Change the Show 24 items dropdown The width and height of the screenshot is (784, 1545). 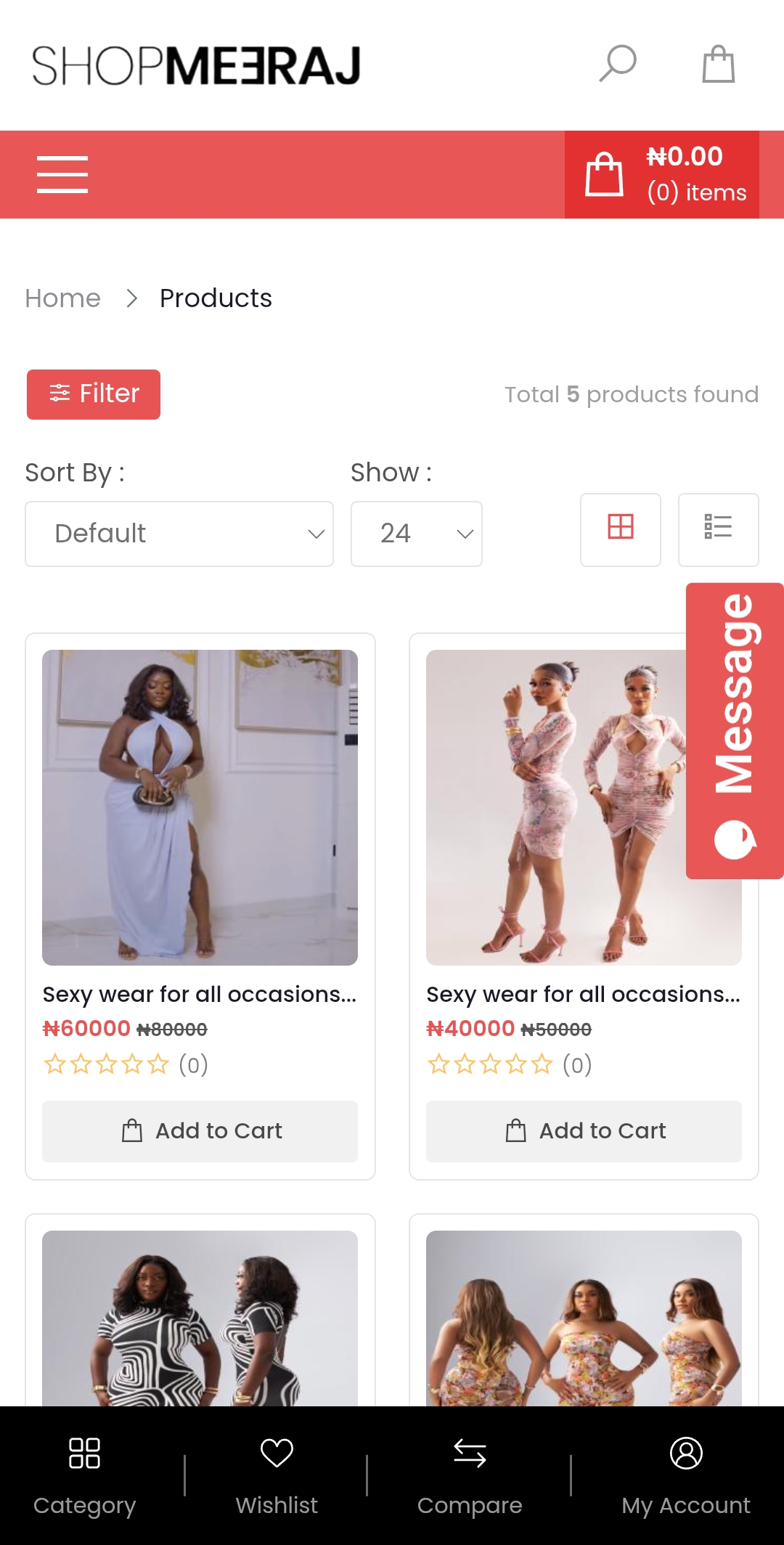point(416,534)
